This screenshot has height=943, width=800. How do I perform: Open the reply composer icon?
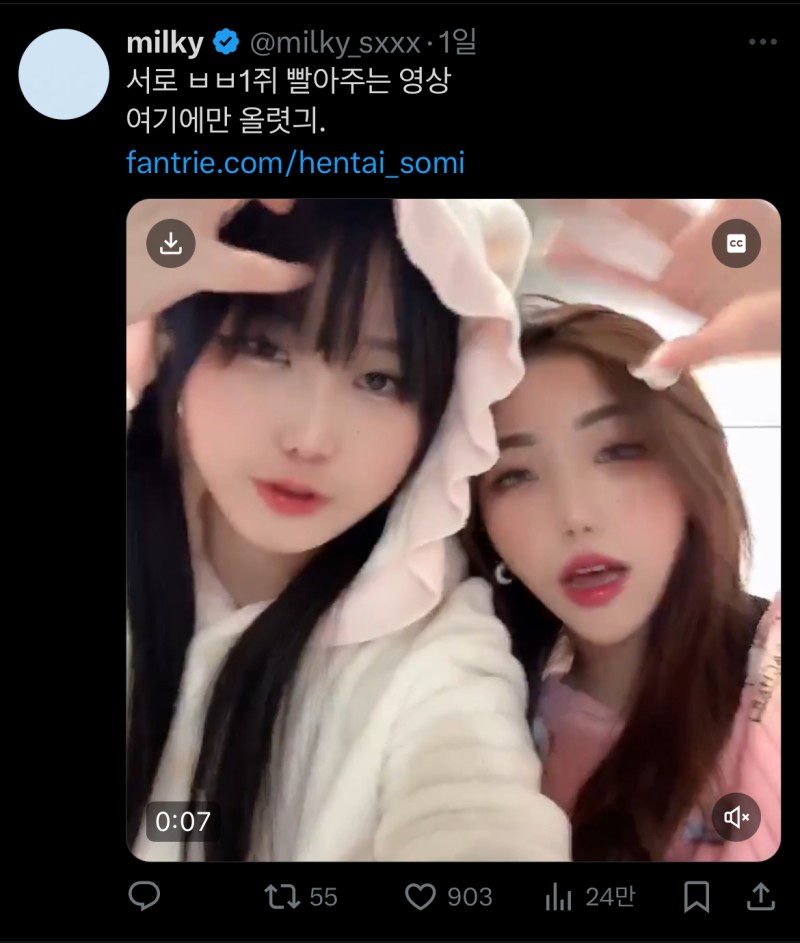pos(143,897)
